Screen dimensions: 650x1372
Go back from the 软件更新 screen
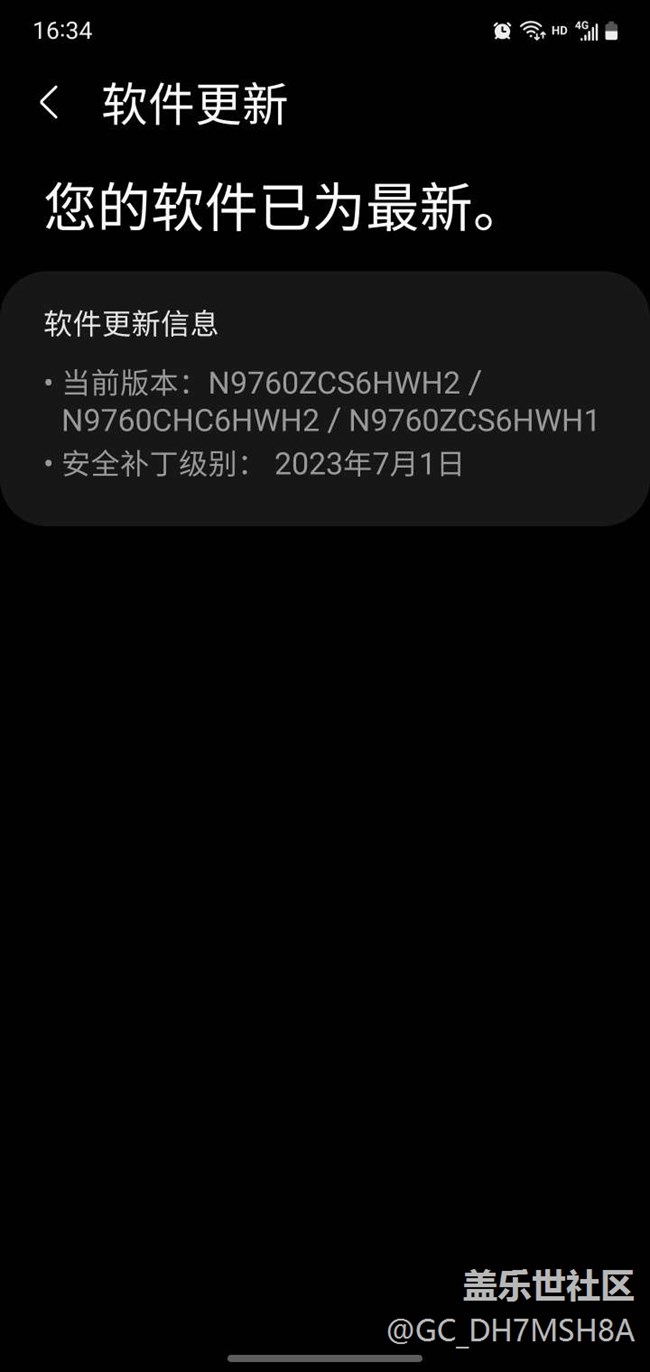[x=49, y=104]
